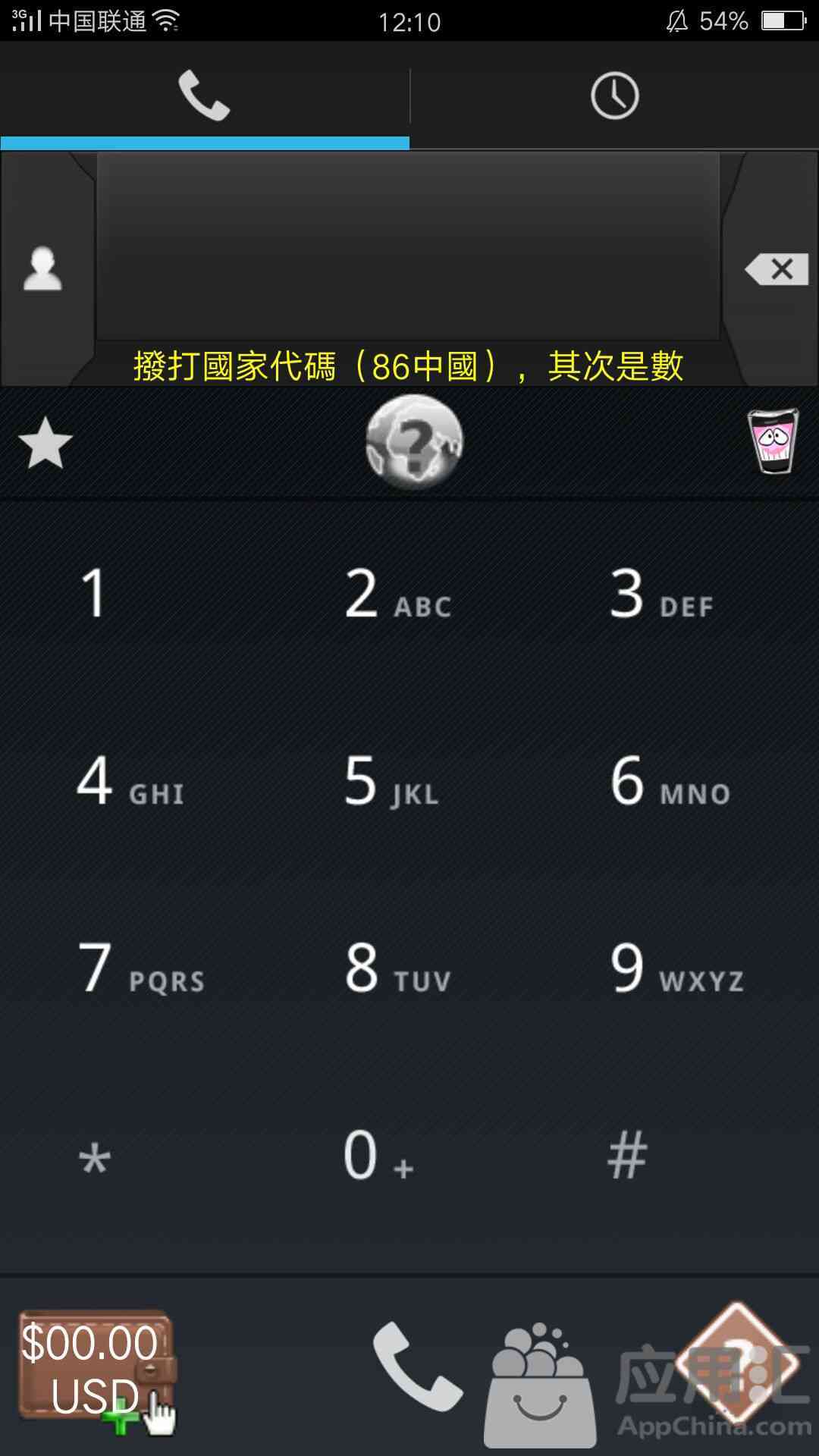Switch to the call history clock tab
This screenshot has height=1456, width=819.
click(x=614, y=96)
